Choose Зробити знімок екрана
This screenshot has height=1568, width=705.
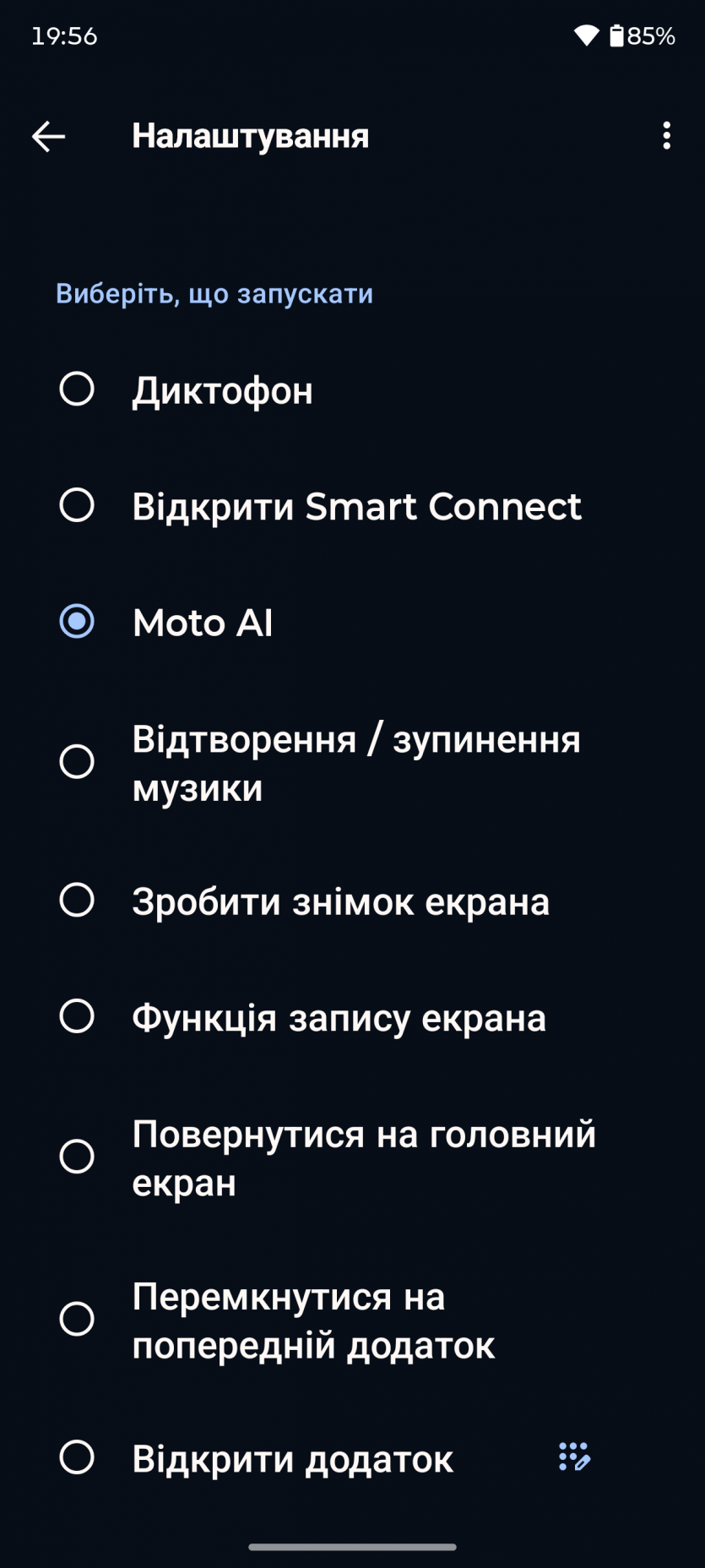pos(77,901)
